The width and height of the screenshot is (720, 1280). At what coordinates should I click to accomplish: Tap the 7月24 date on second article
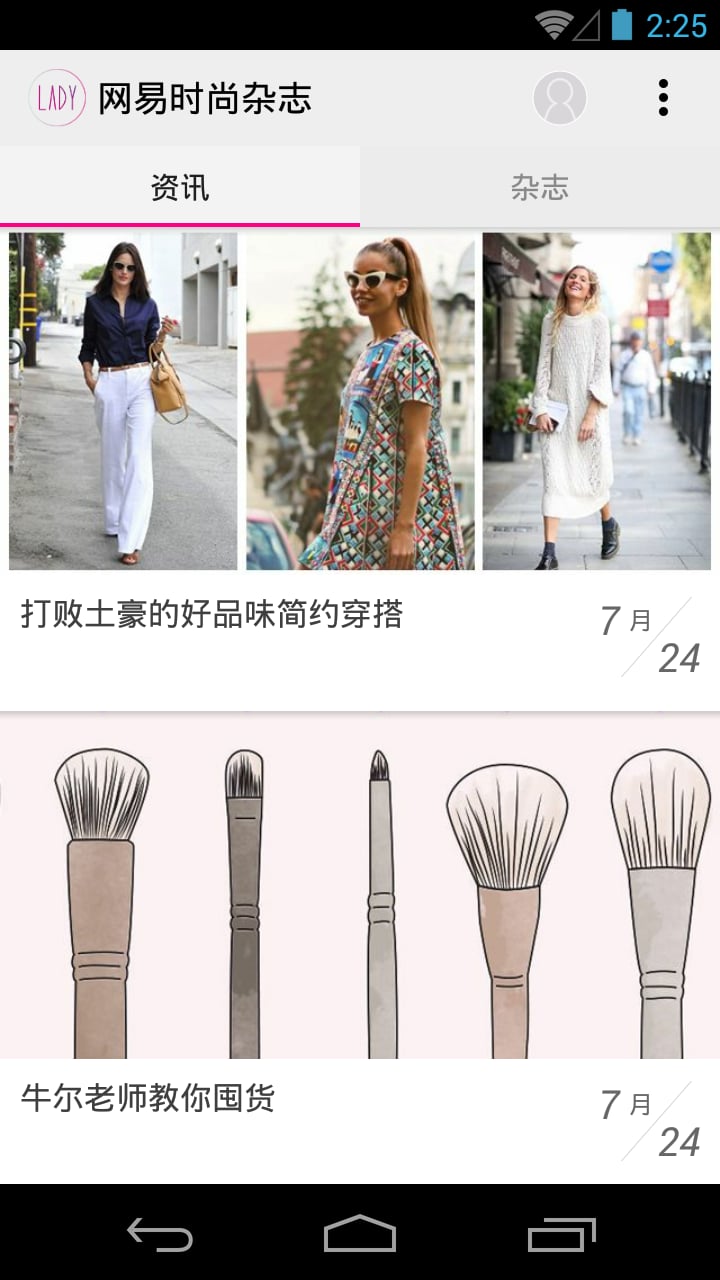click(x=650, y=1110)
